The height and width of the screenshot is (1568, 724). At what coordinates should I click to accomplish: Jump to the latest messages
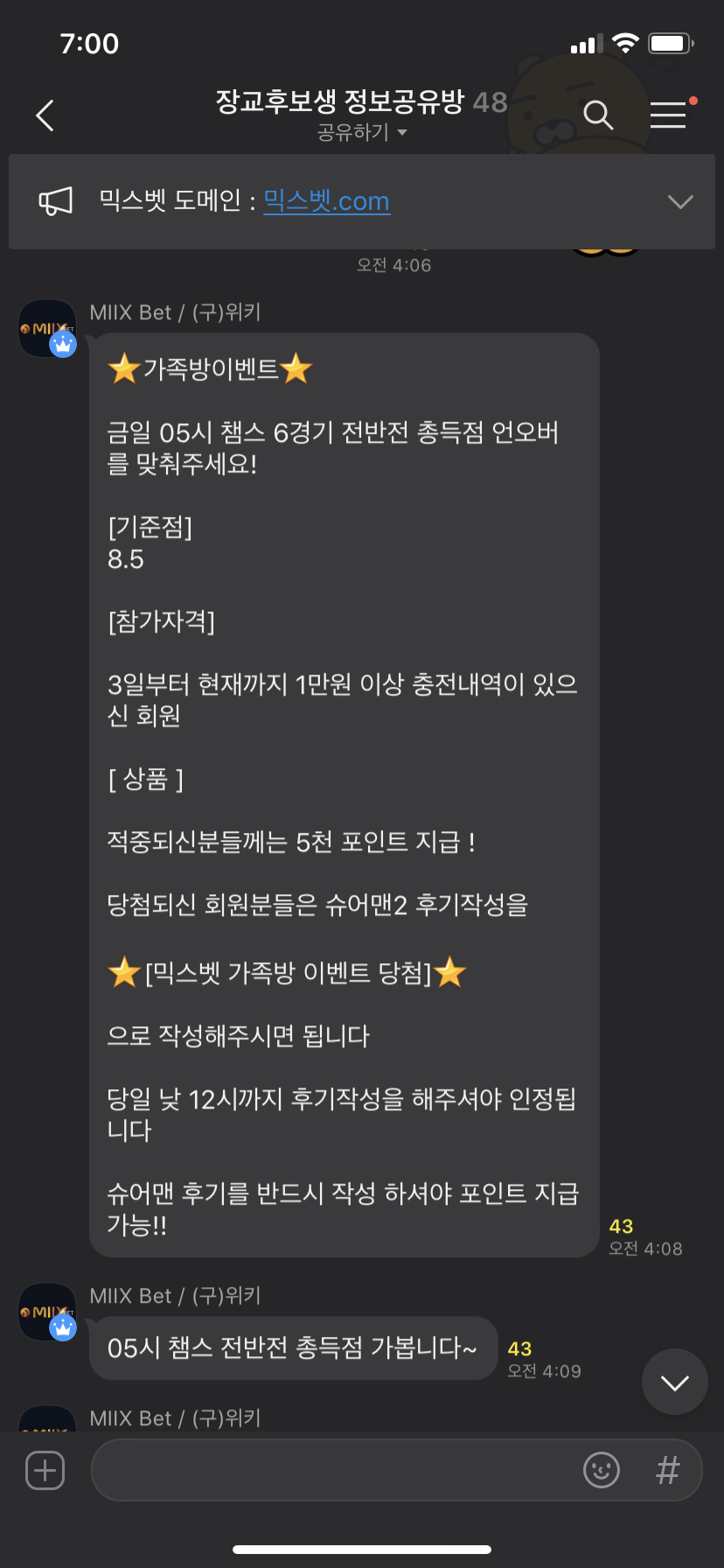674,1382
